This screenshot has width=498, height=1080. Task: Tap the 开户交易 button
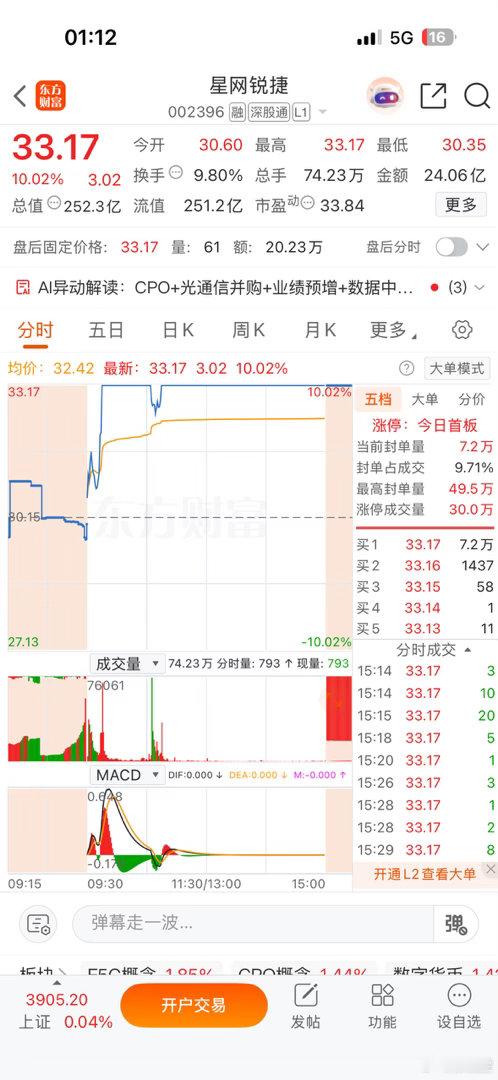(194, 1006)
